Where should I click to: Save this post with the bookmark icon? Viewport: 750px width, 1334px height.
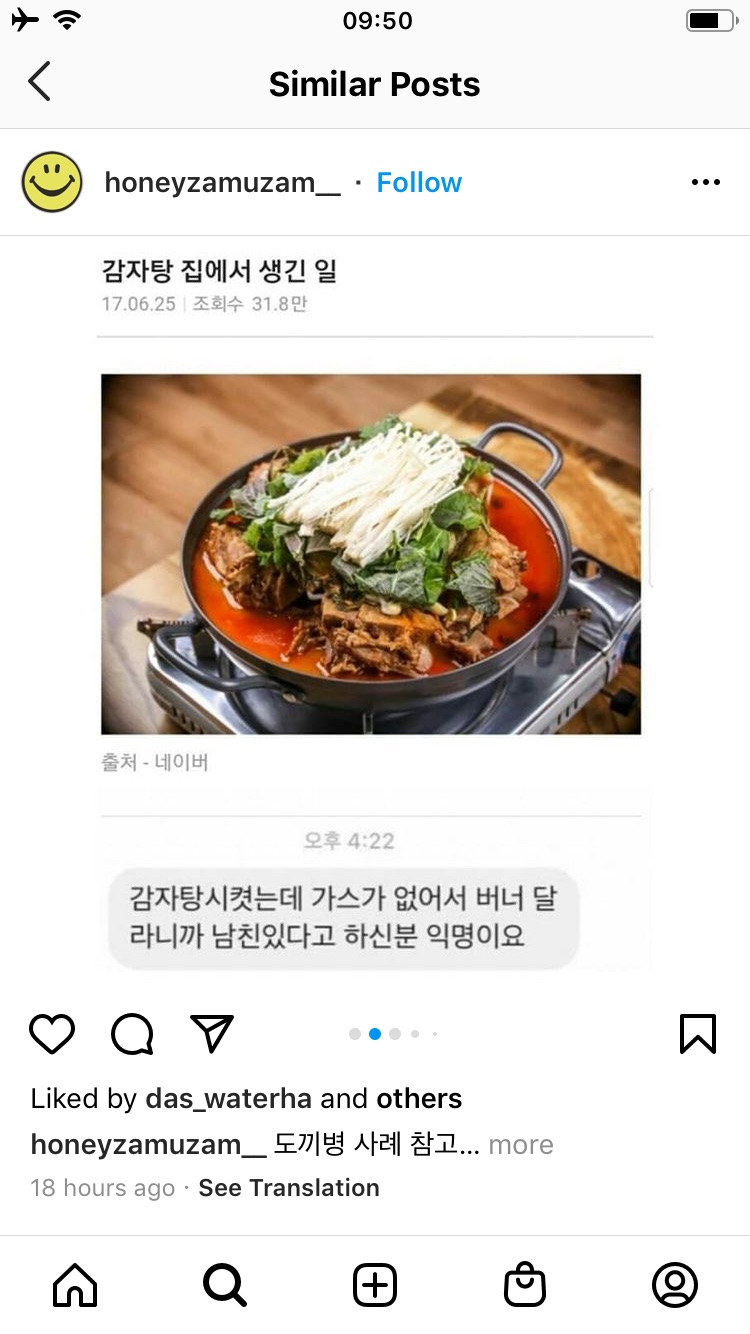coord(697,1034)
